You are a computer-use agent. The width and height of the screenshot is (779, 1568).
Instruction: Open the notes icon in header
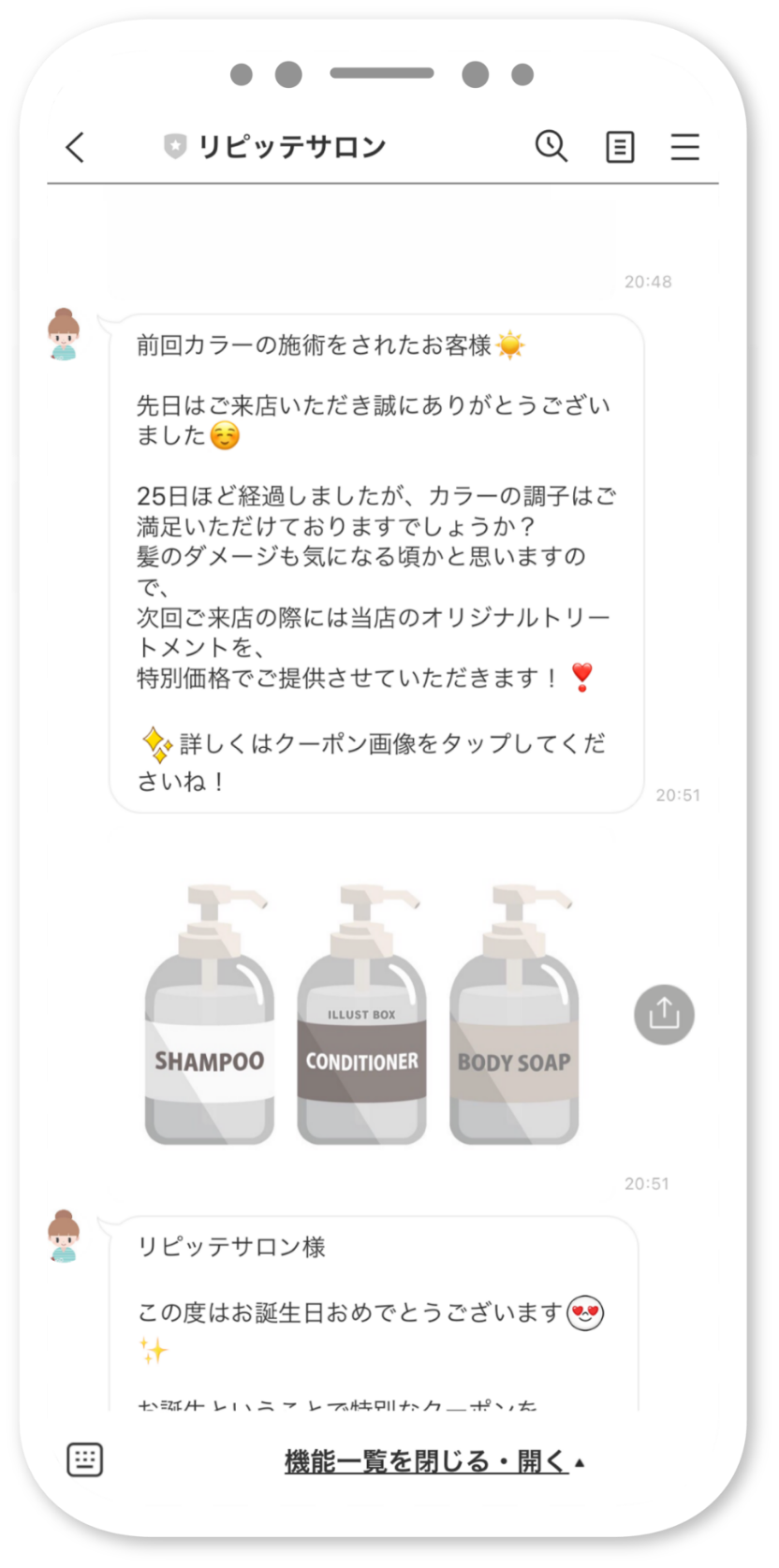(620, 147)
